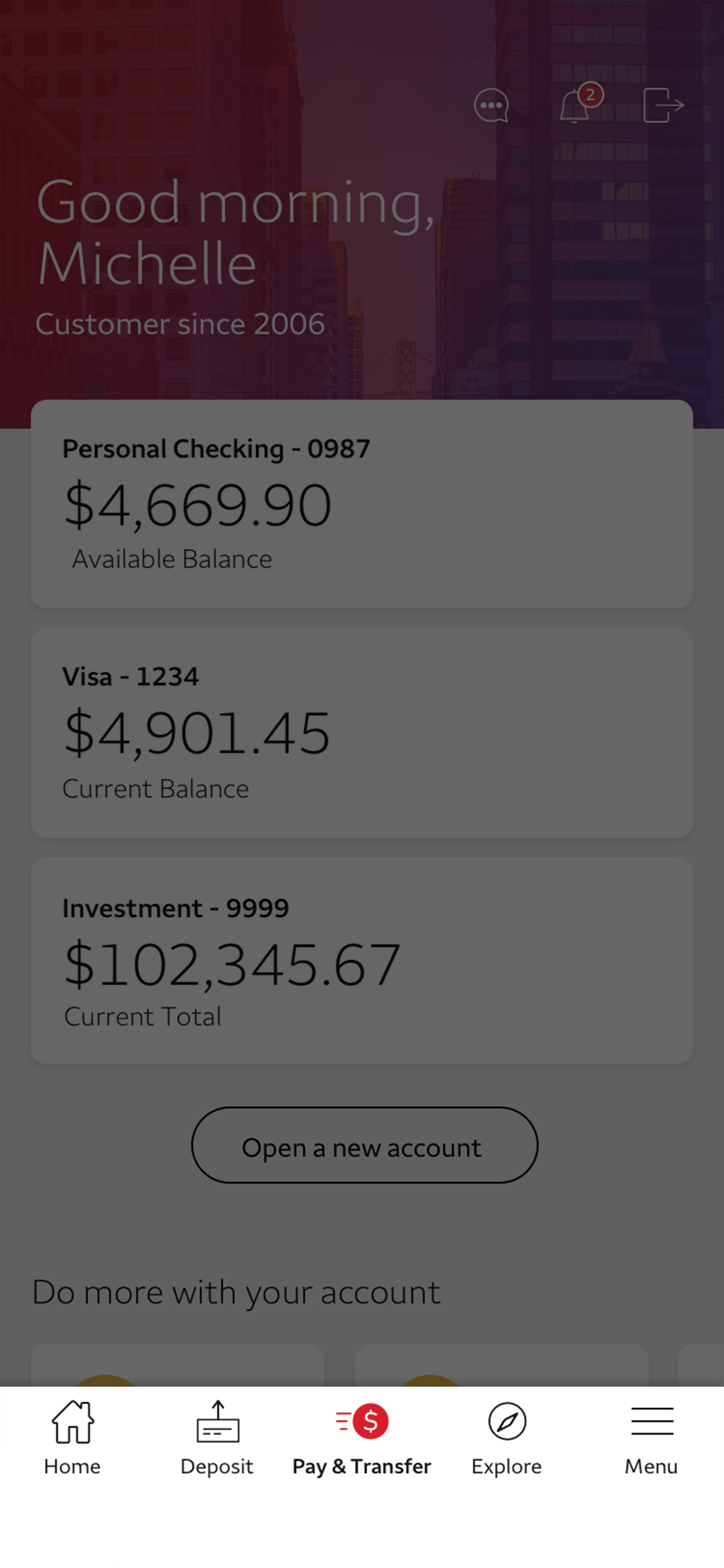Sign out using the logout icon
This screenshot has height=1568, width=724.
663,105
